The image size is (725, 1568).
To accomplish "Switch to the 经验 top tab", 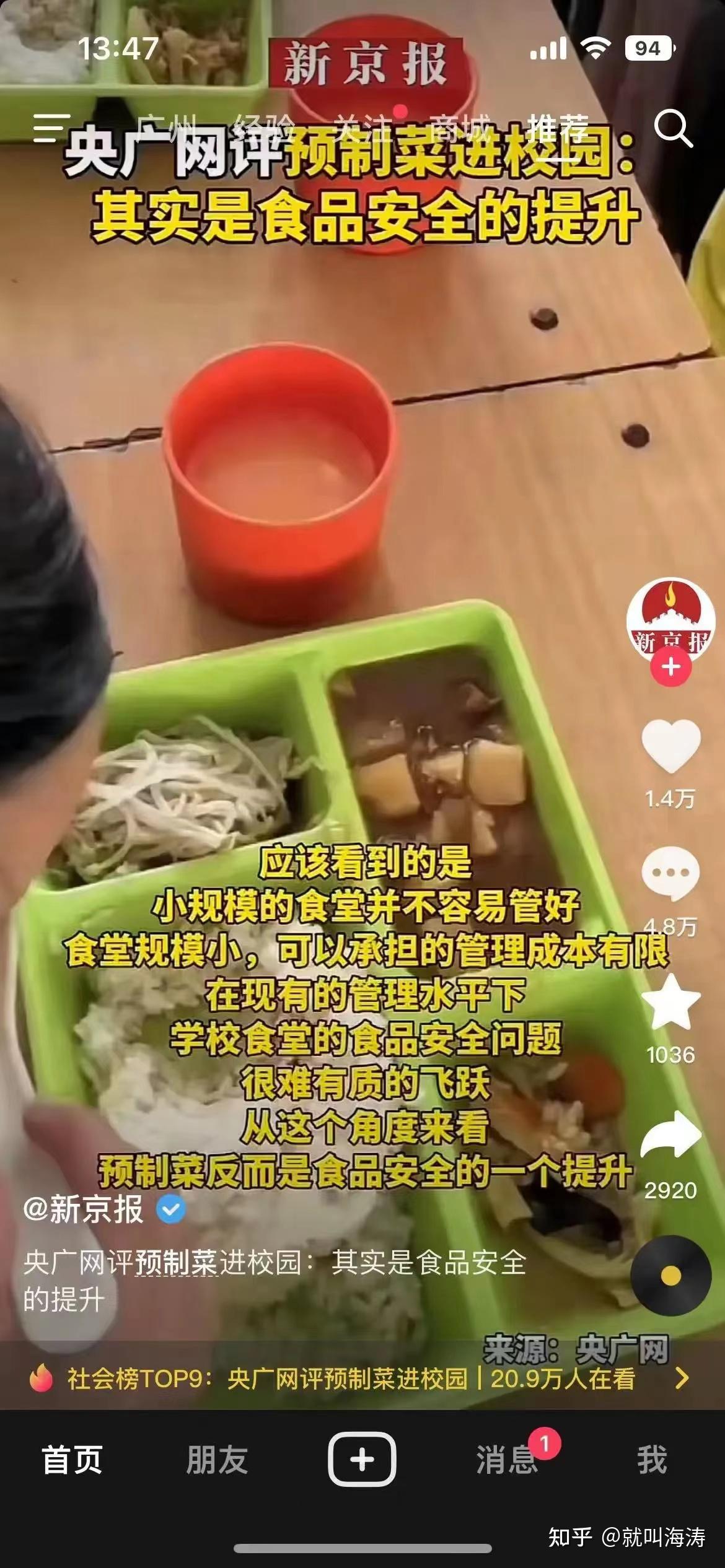I will pyautogui.click(x=264, y=129).
